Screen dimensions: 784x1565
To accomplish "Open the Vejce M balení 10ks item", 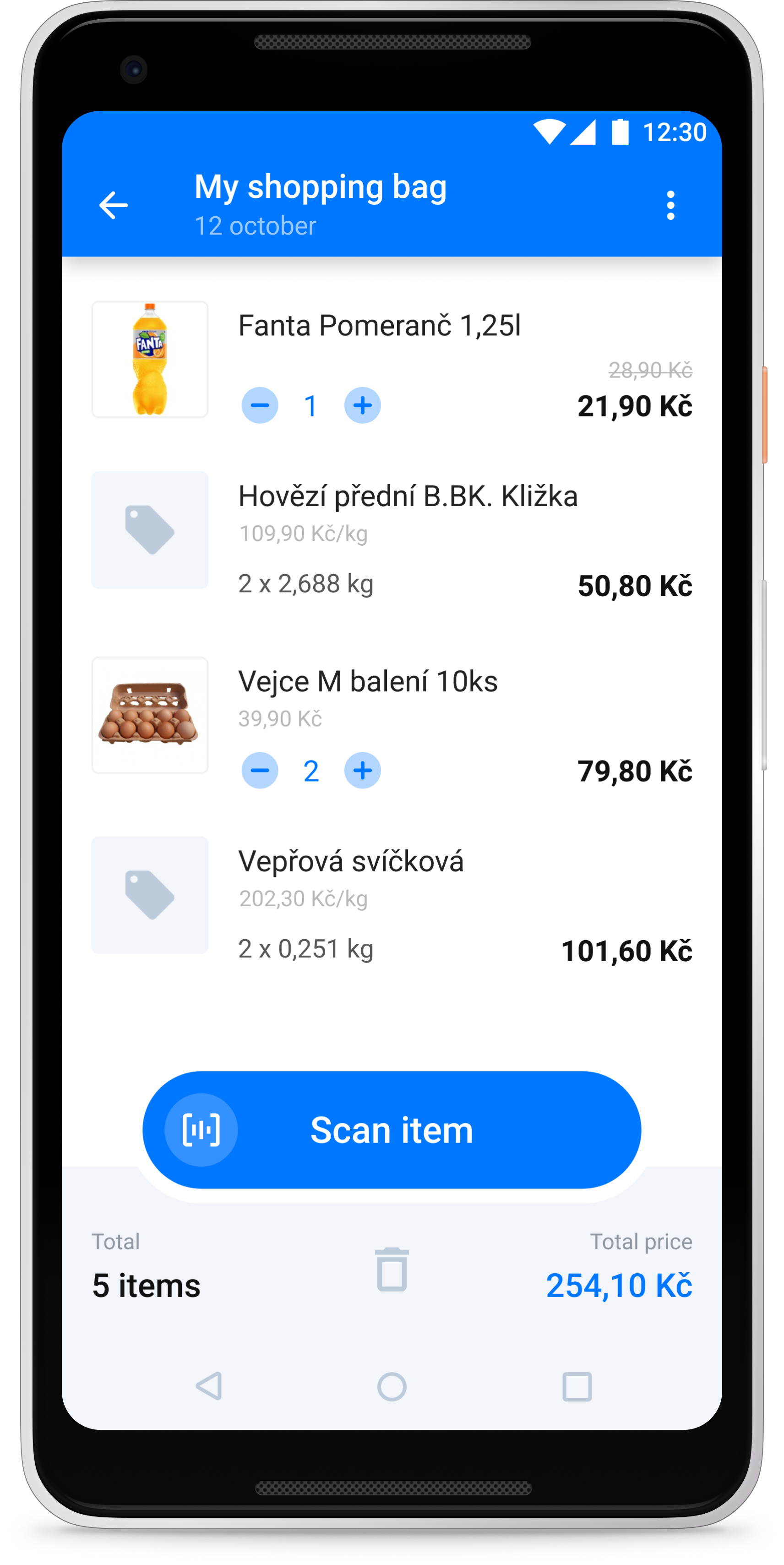I will coord(392,723).
